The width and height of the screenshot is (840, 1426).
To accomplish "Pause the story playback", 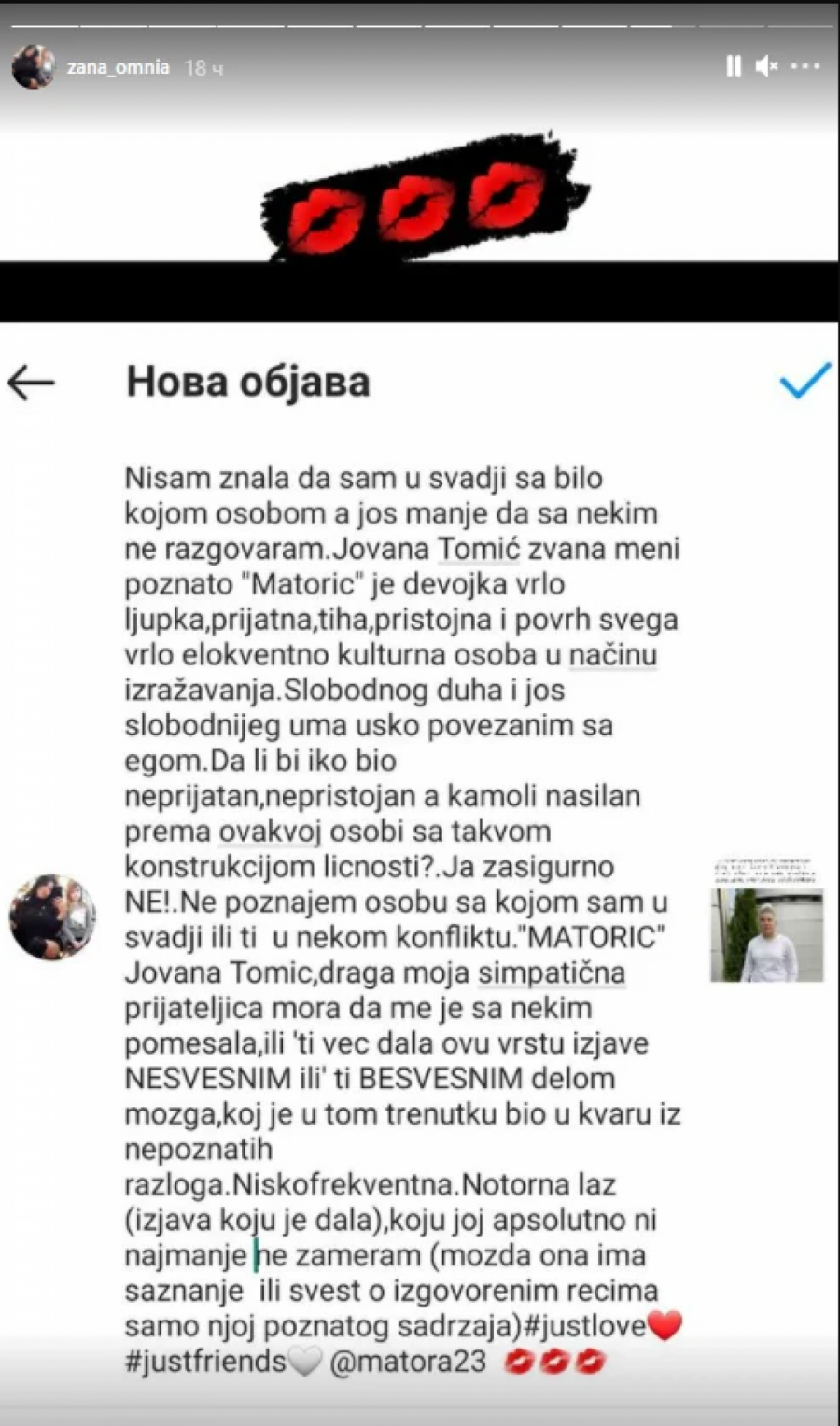I will 735,67.
